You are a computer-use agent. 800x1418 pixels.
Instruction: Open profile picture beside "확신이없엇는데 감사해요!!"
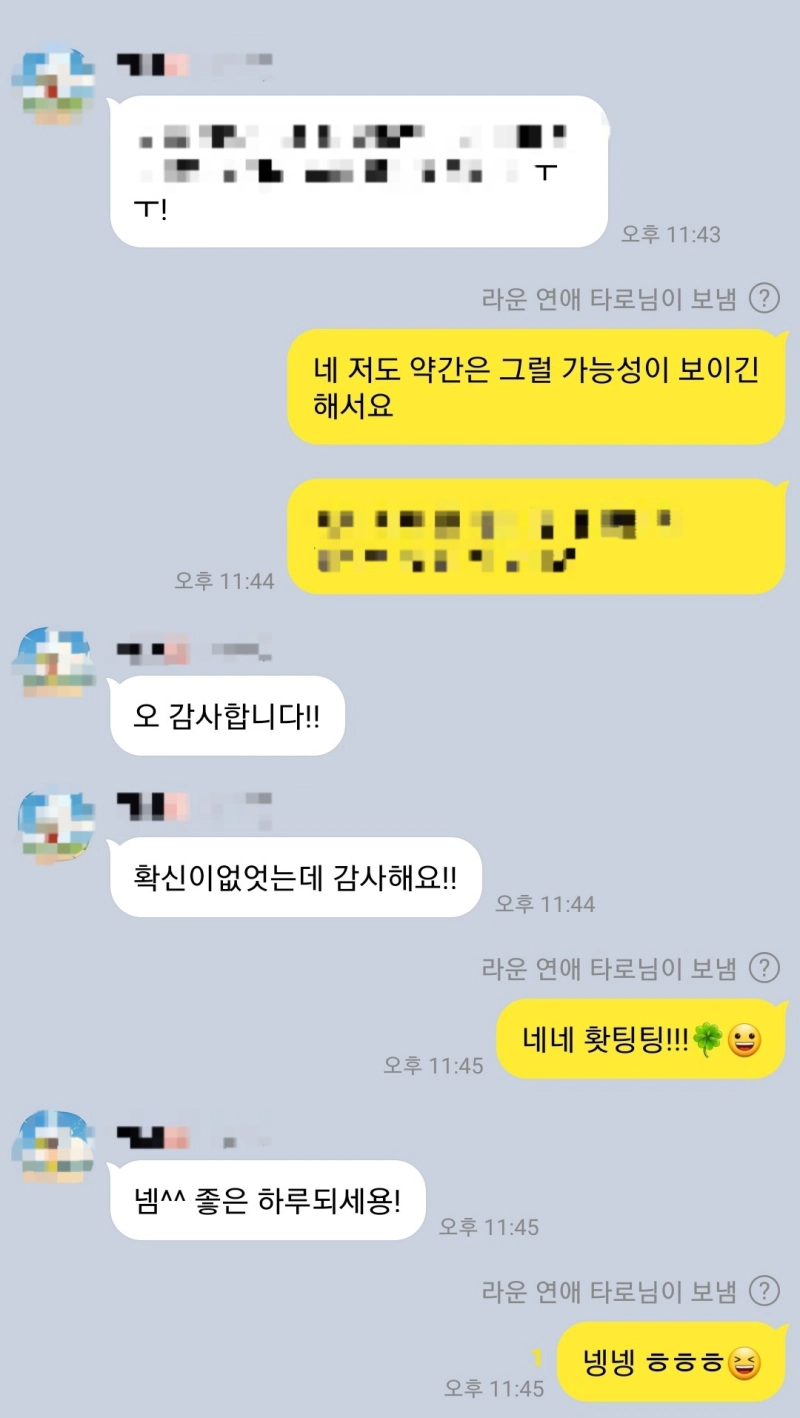pos(53,824)
